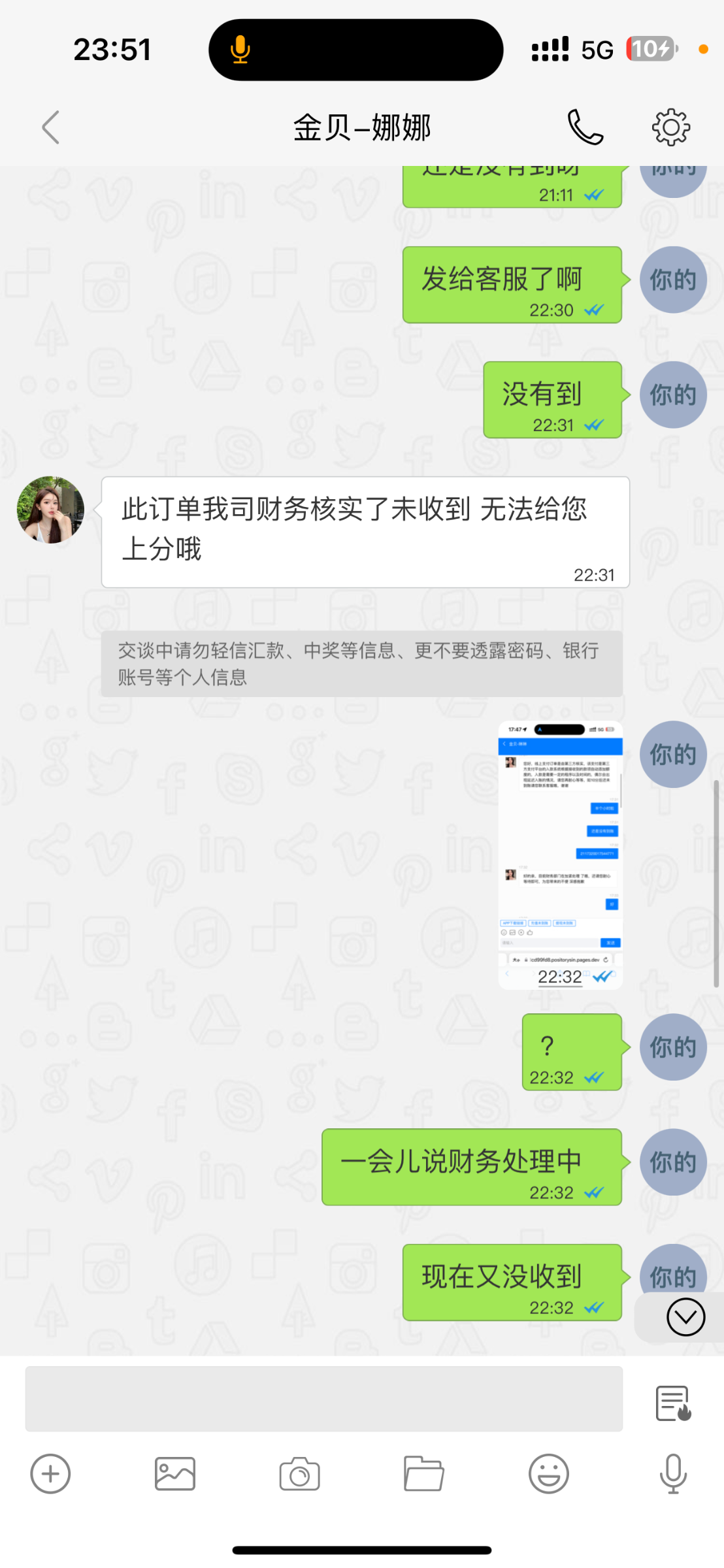724x1568 pixels.
Task: Open the camera to take a photo
Action: click(299, 1474)
